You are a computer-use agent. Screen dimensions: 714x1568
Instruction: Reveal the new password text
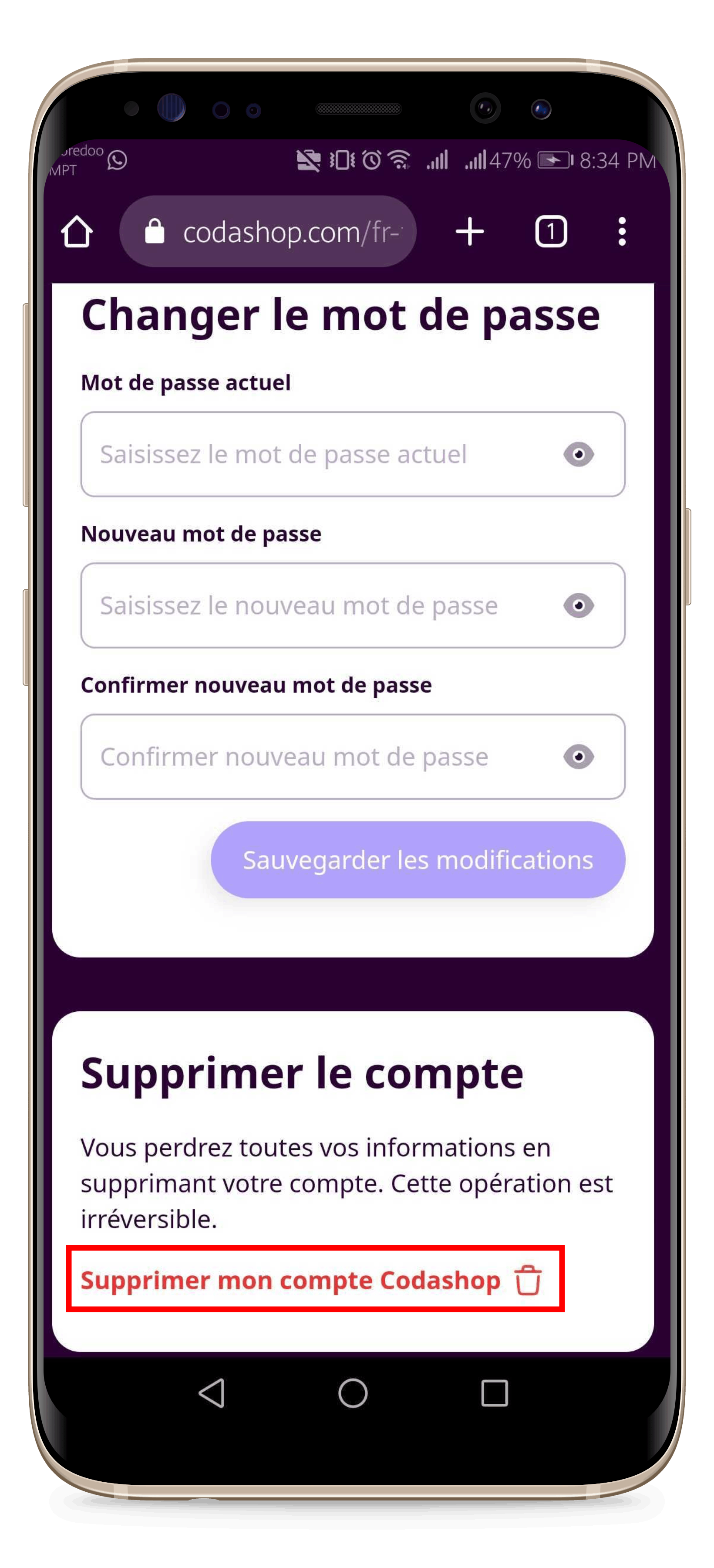pyautogui.click(x=578, y=605)
